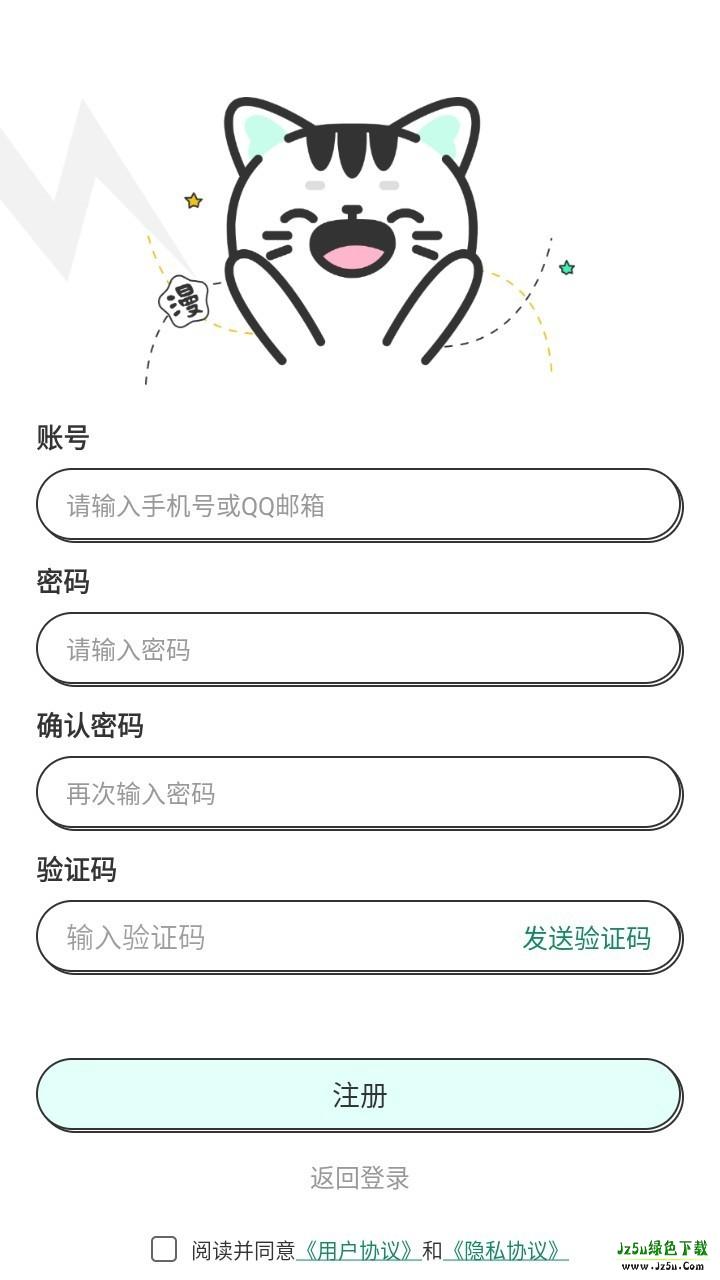720x1280 pixels.
Task: Click the 请输入密码 password field
Action: [360, 648]
